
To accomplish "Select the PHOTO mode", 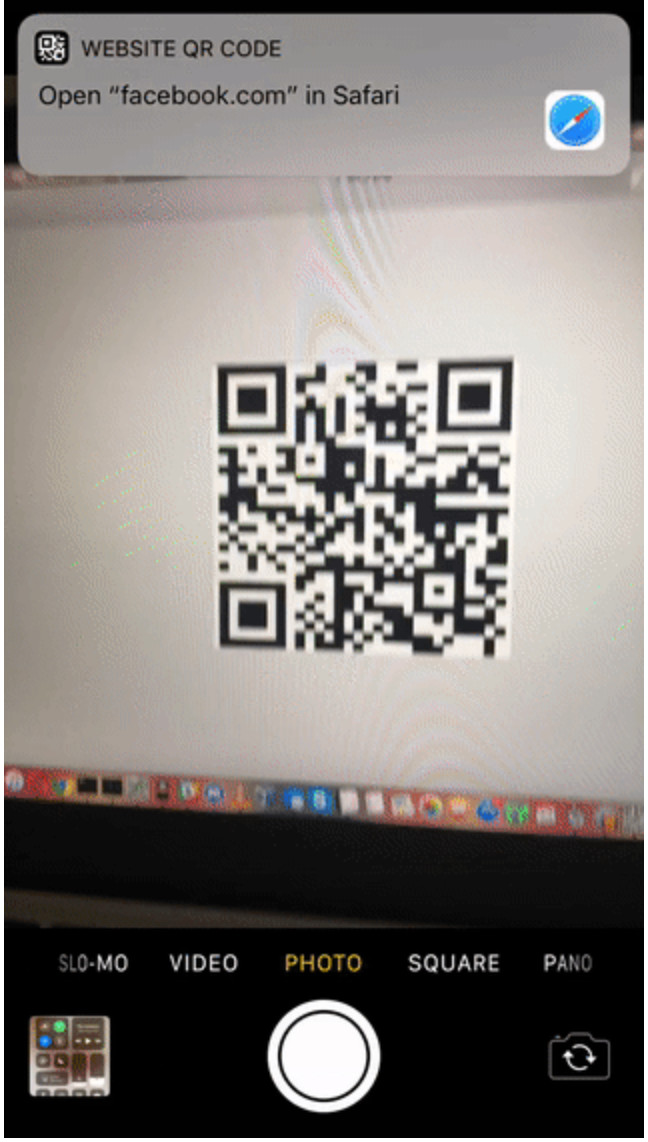I will coord(323,964).
